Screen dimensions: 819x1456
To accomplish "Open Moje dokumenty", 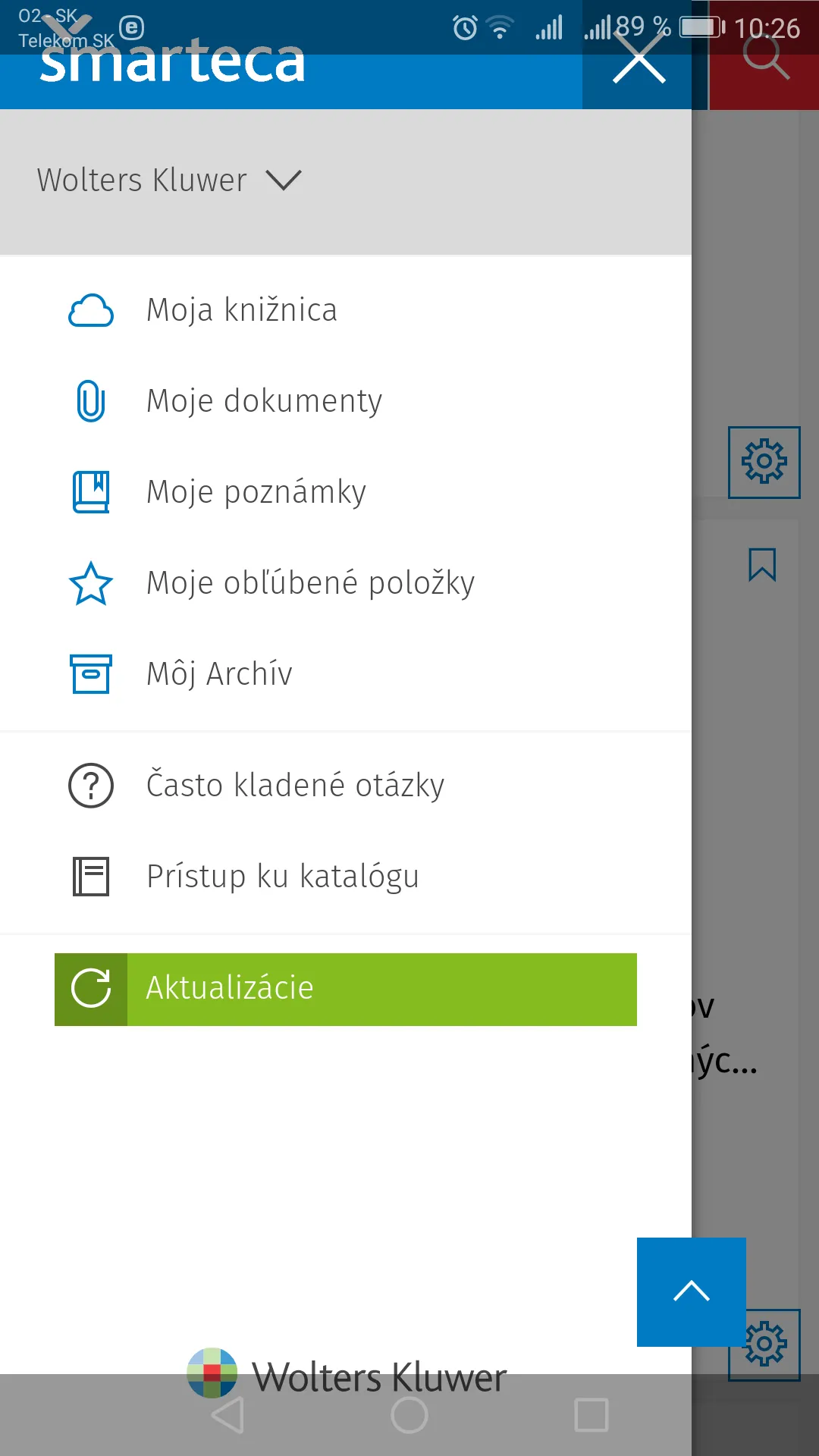I will [264, 401].
